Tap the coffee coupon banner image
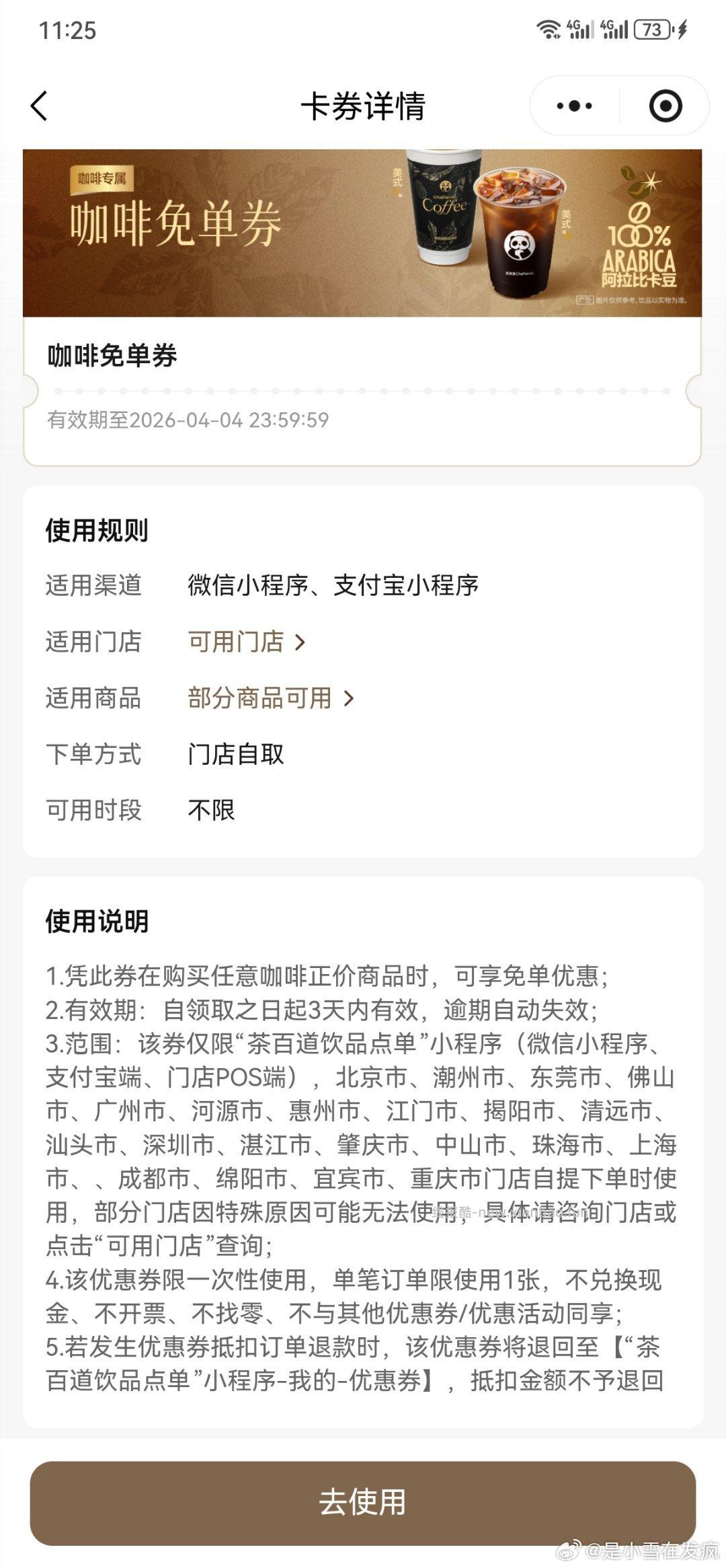This screenshot has height=1568, width=726. pyautogui.click(x=363, y=232)
